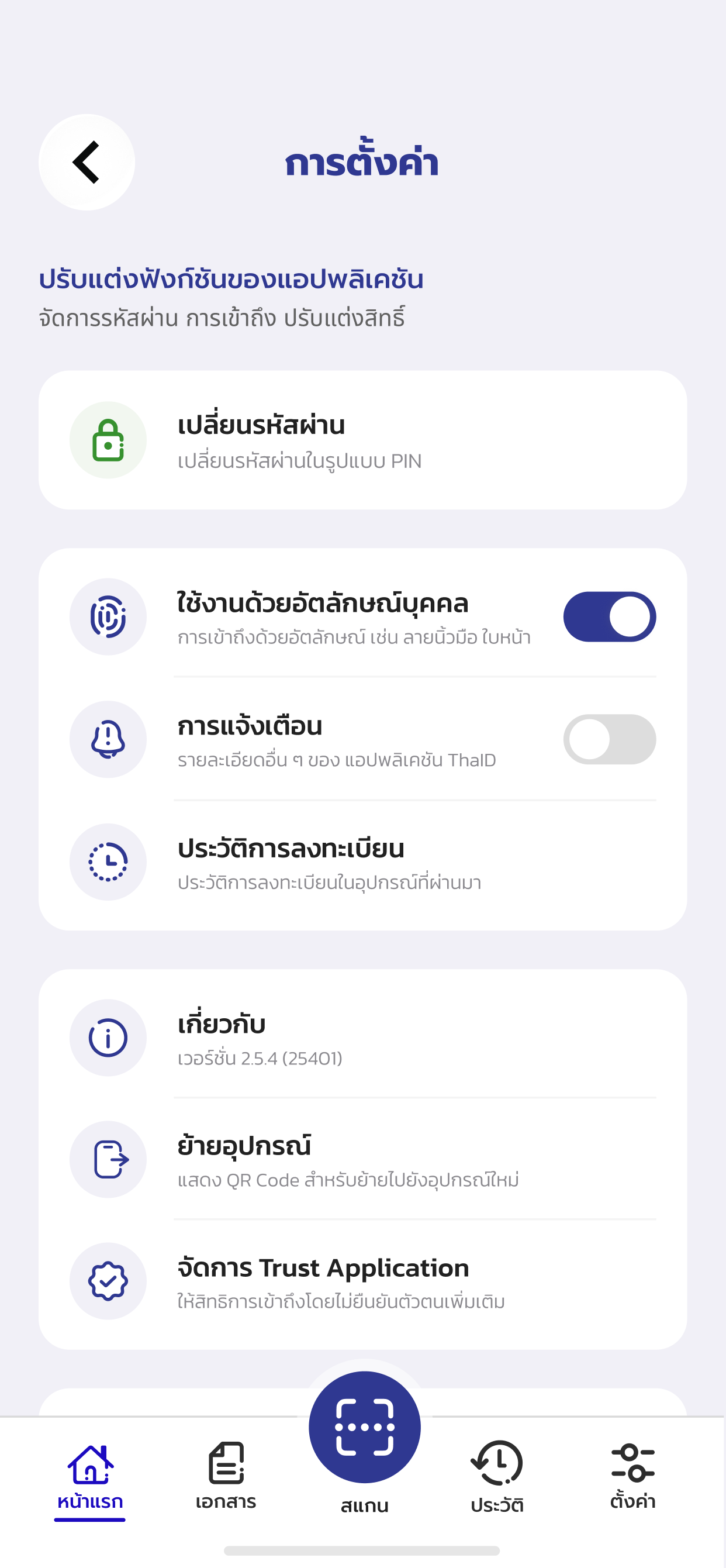Open ประวัติการลงทะเบียน registration history
Image resolution: width=726 pixels, height=1568 pixels.
[x=362, y=862]
